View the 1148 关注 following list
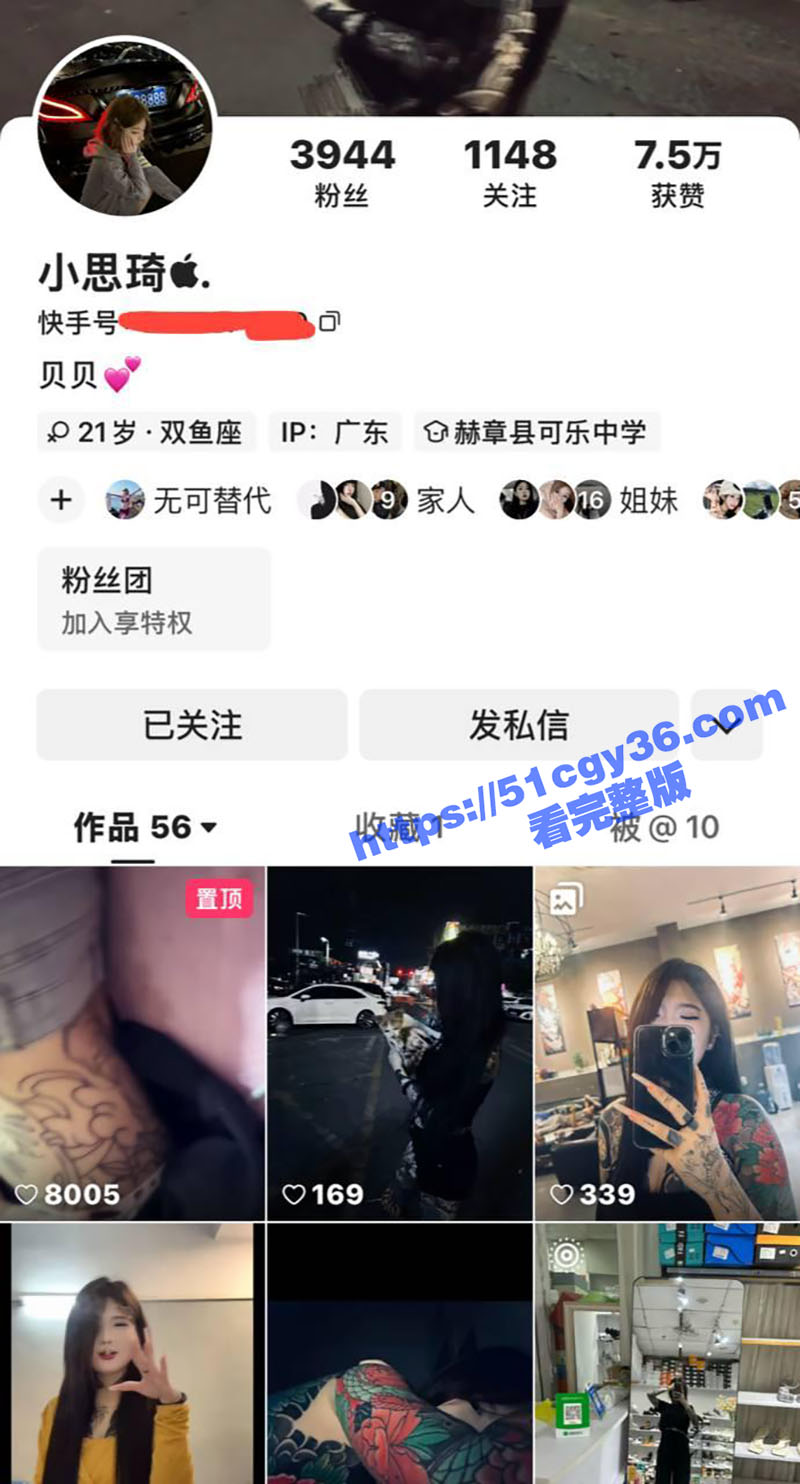 510,172
